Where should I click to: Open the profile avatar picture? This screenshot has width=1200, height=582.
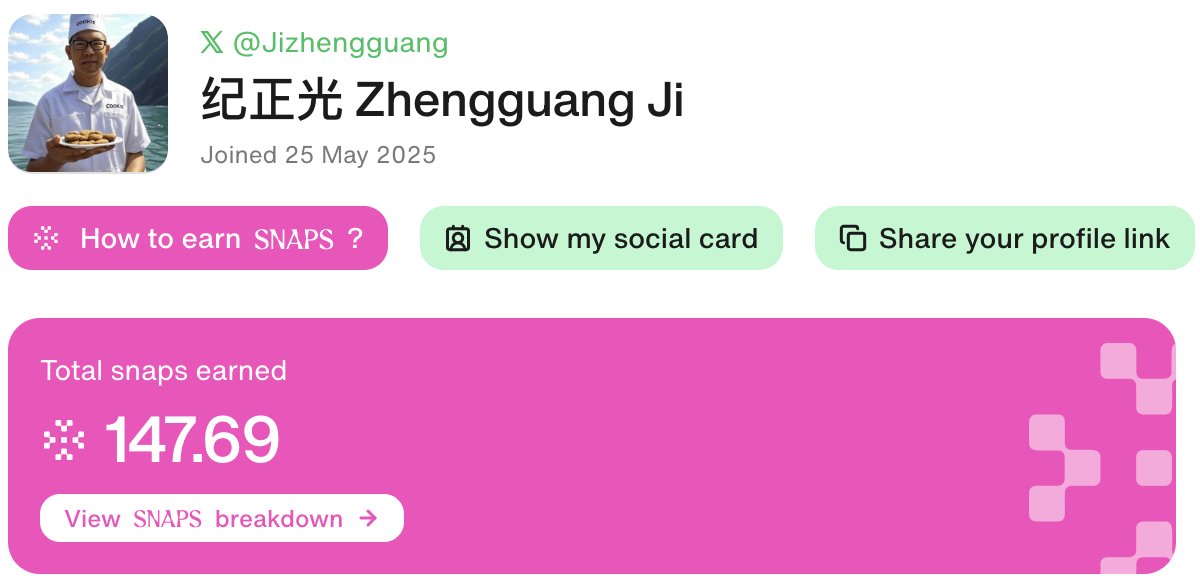[x=88, y=94]
